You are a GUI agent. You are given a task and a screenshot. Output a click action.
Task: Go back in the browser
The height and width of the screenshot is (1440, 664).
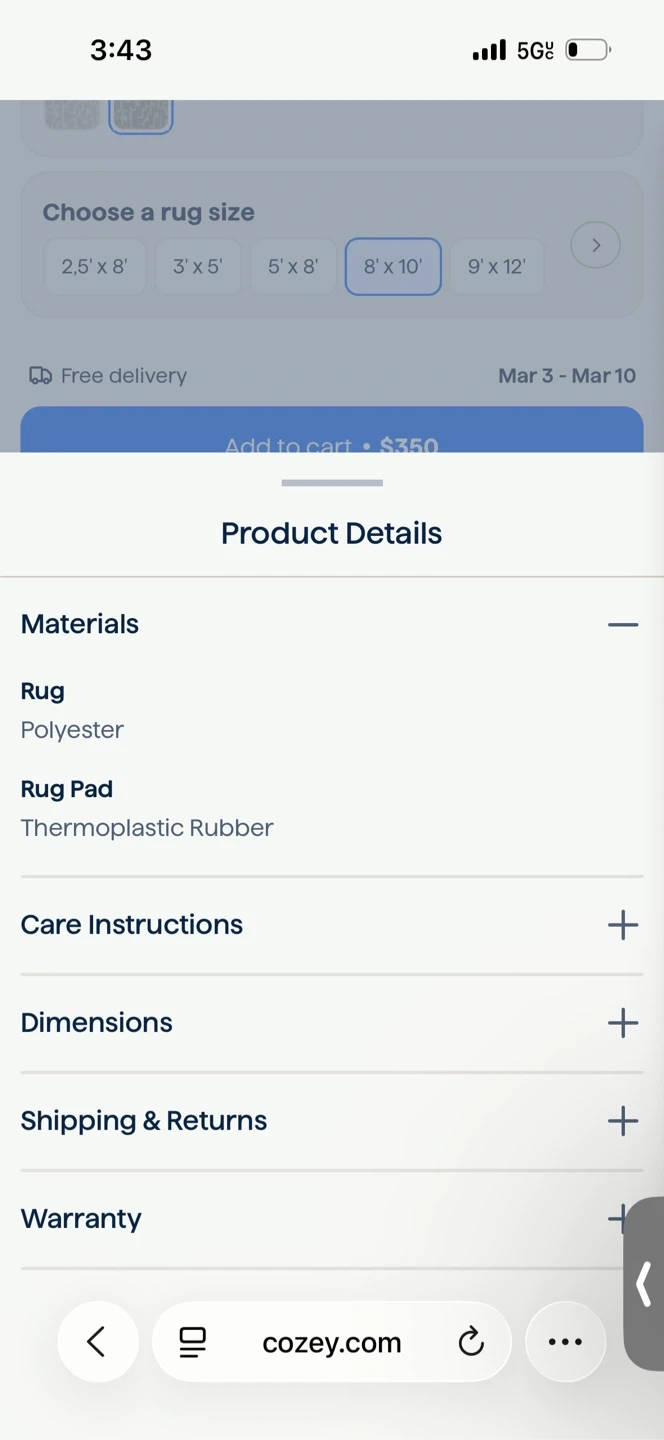97,1342
